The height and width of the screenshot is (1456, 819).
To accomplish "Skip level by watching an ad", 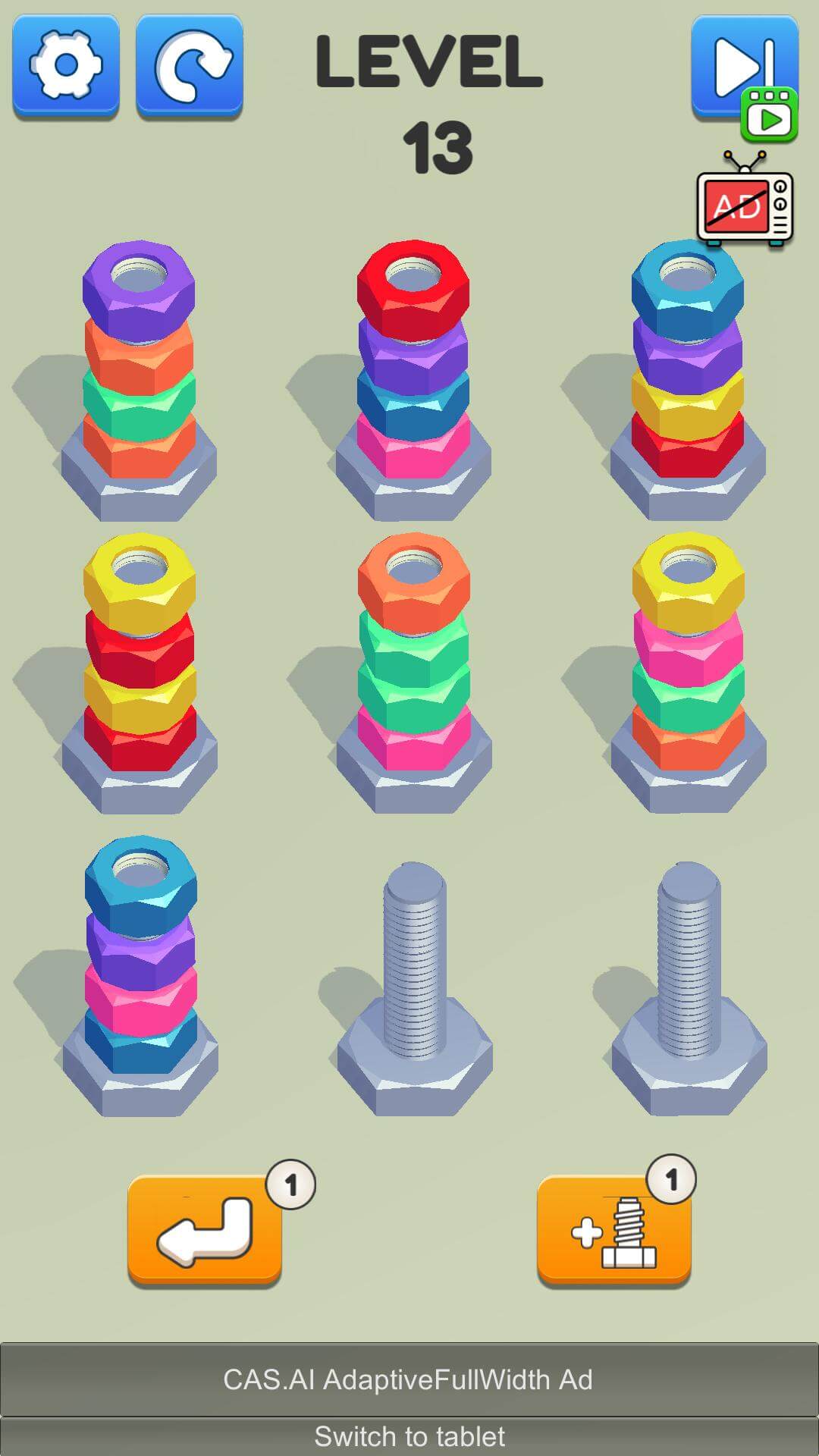I will click(x=745, y=76).
